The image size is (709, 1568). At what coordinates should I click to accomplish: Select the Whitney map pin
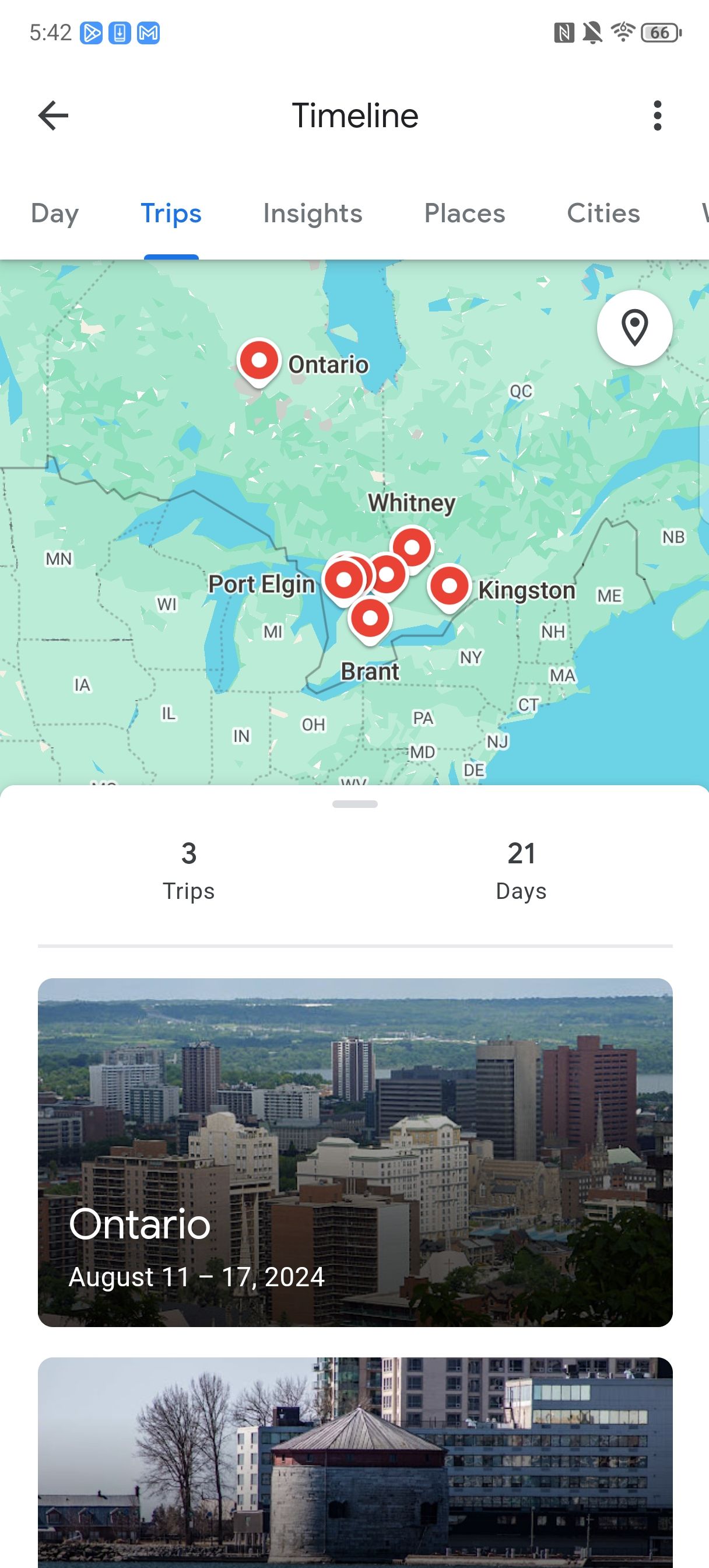pos(412,547)
